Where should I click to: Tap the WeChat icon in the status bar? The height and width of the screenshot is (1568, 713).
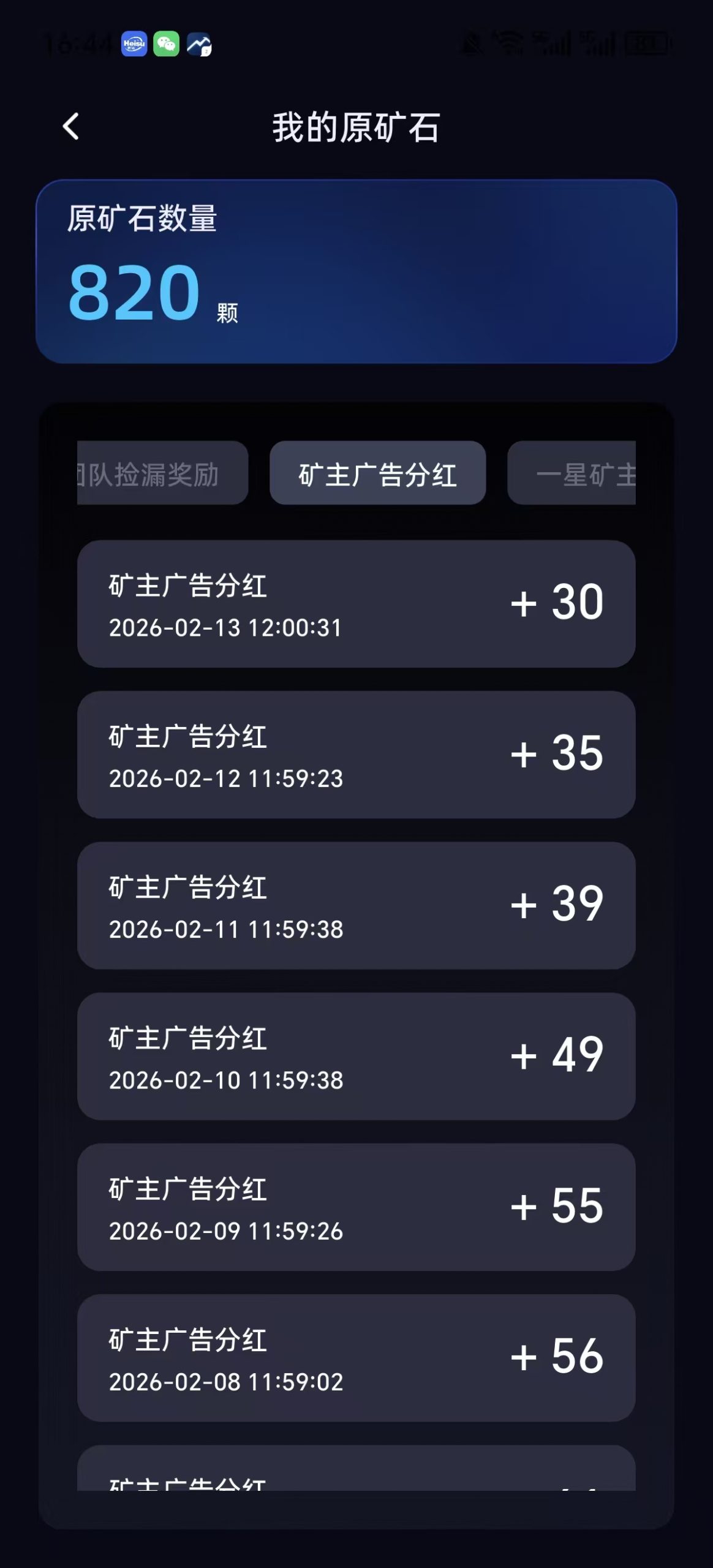click(167, 43)
